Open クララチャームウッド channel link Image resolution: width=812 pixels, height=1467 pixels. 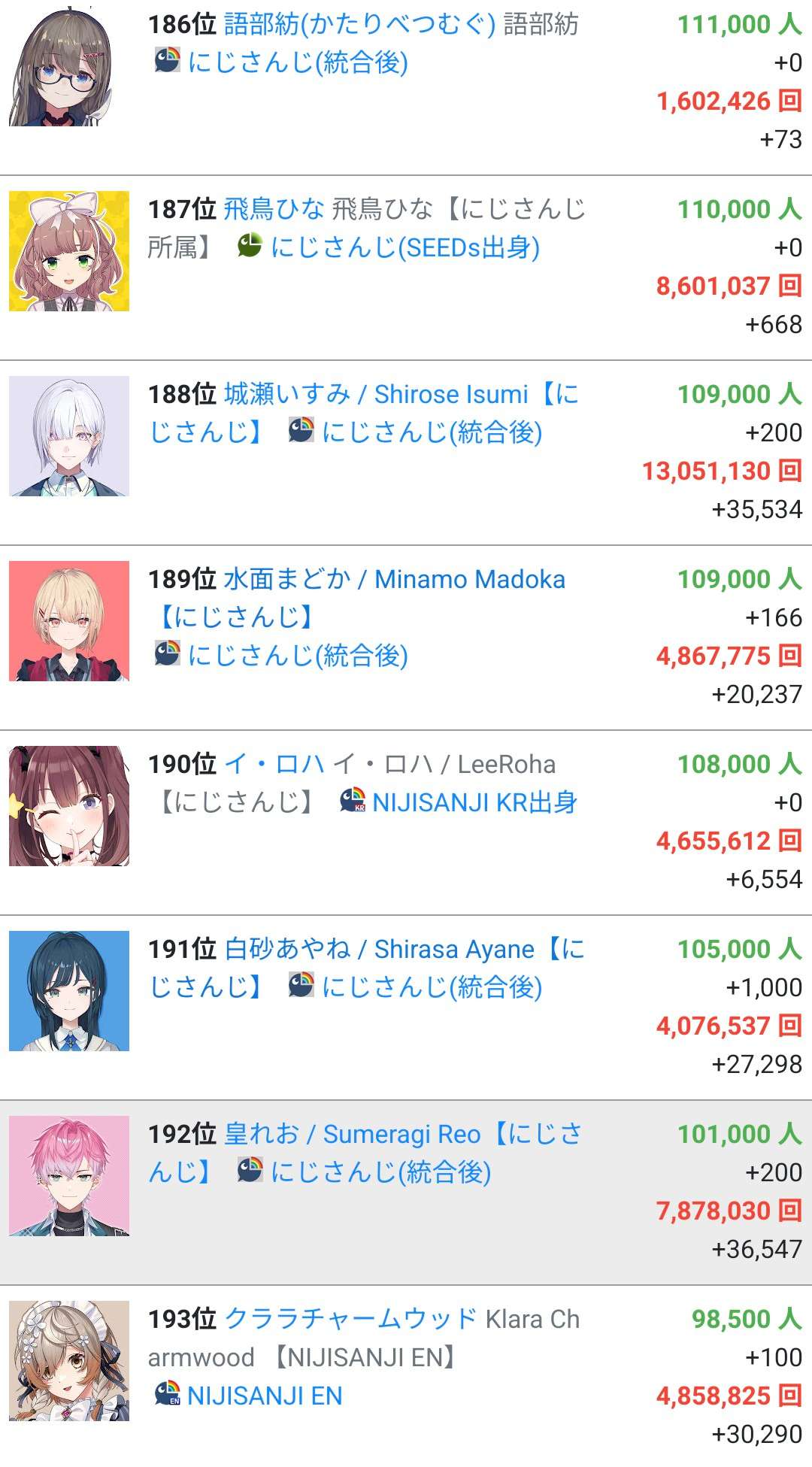click(x=350, y=1319)
